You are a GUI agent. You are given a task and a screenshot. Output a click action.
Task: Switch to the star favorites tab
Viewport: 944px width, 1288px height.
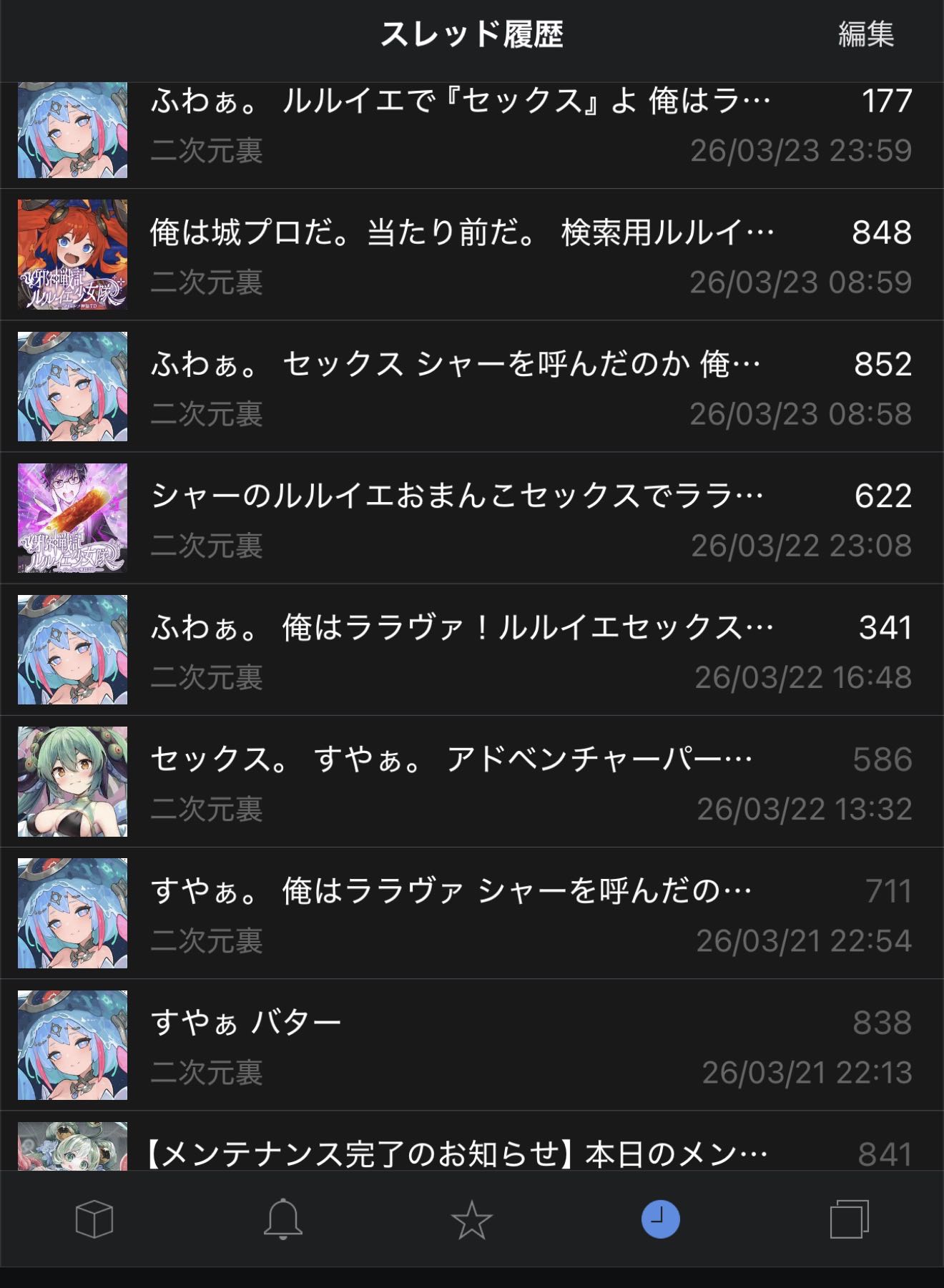click(472, 1219)
